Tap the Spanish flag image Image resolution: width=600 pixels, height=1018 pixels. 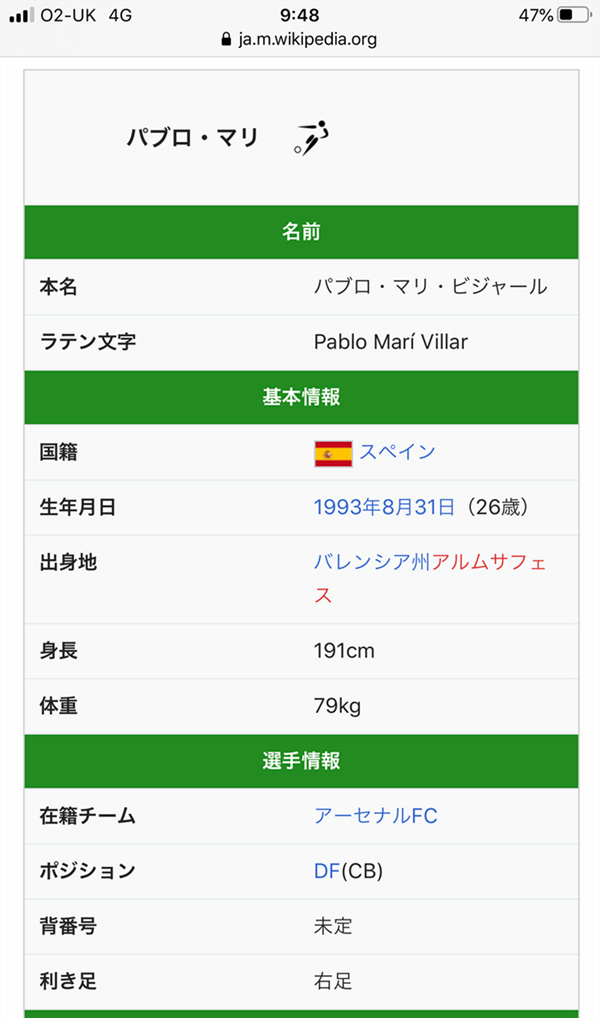point(333,453)
